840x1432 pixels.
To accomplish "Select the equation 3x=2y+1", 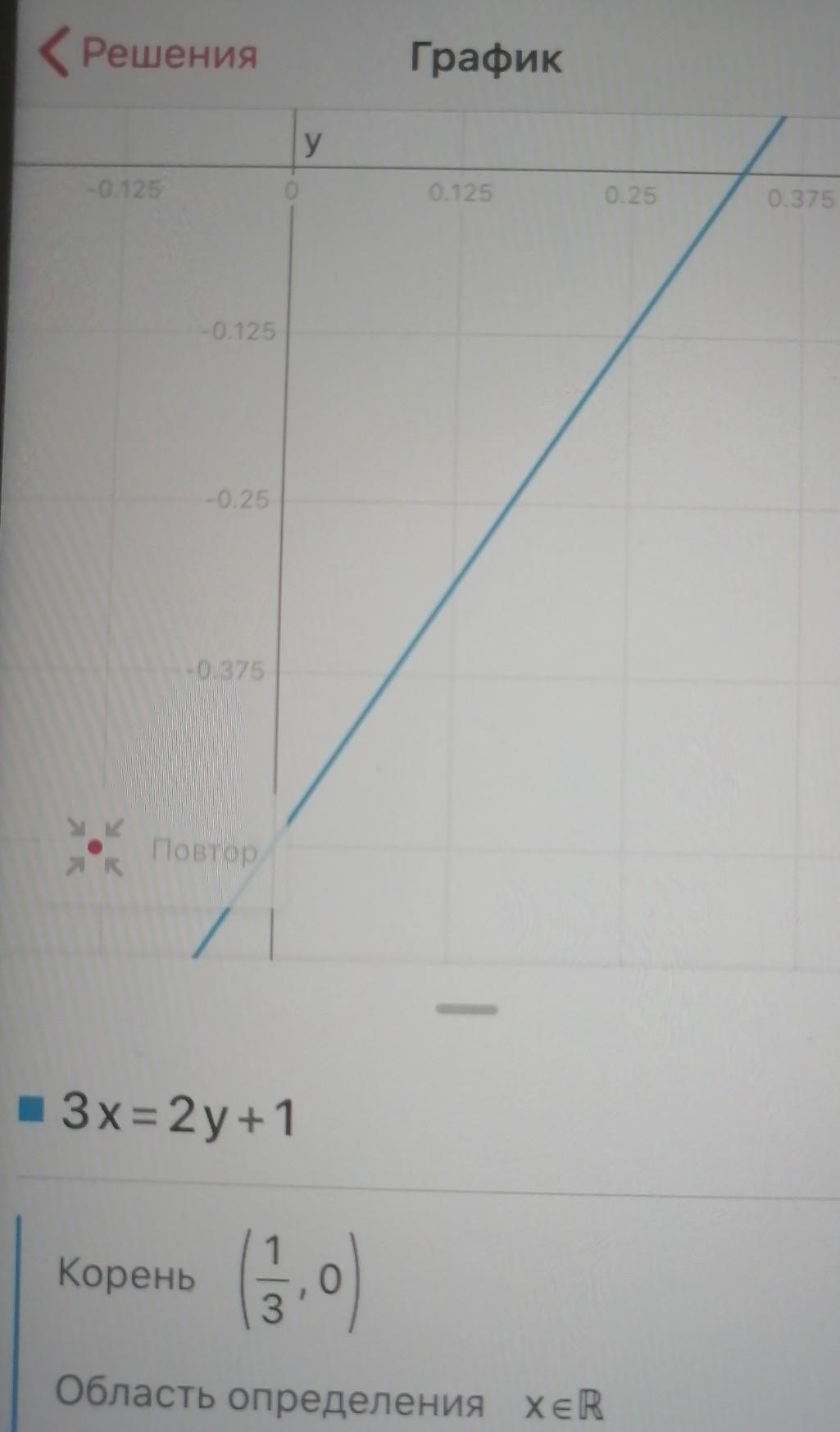I will (177, 1116).
